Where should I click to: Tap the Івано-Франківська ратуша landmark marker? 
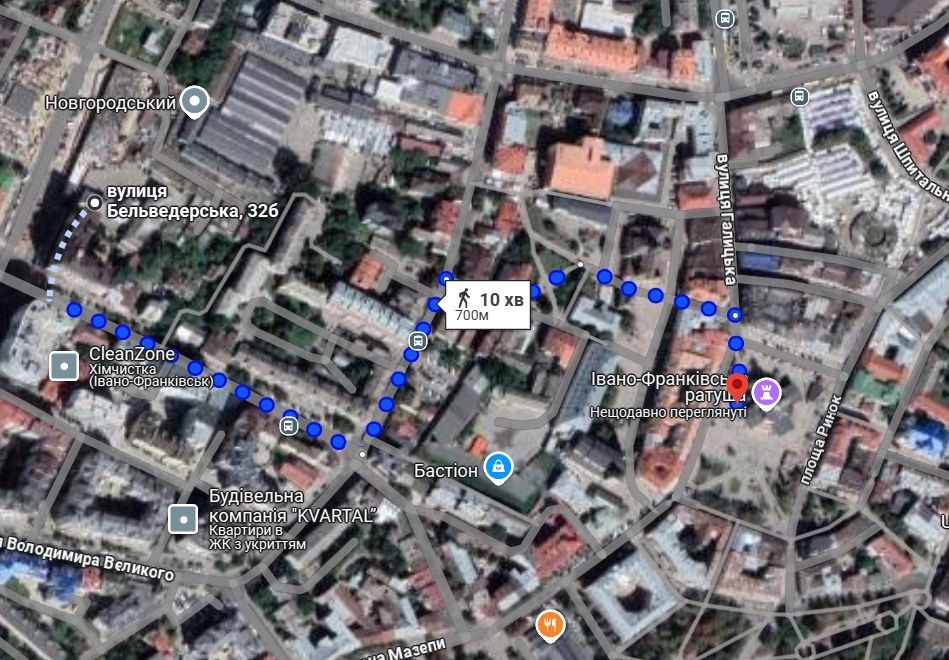point(768,392)
